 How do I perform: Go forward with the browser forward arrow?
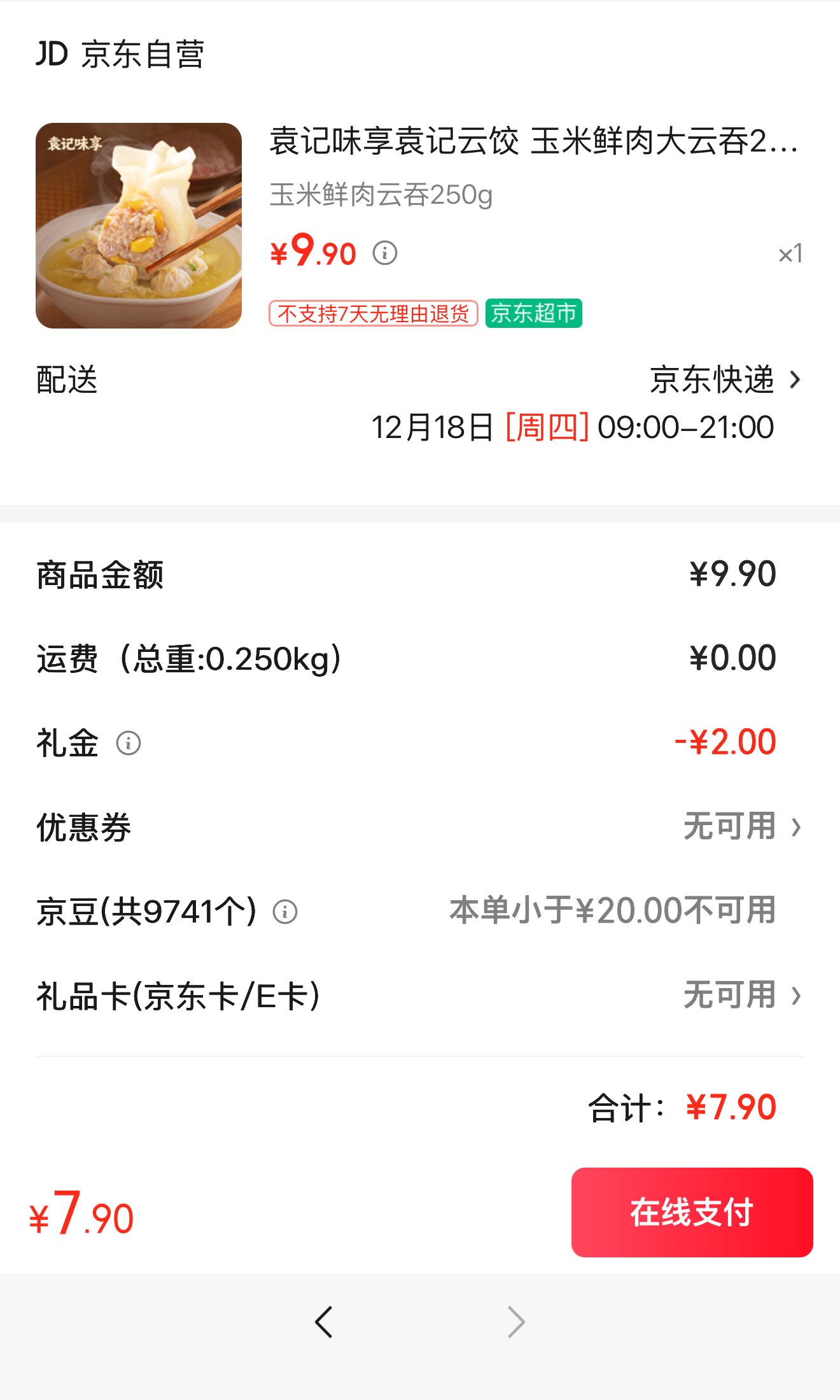pyautogui.click(x=516, y=1322)
